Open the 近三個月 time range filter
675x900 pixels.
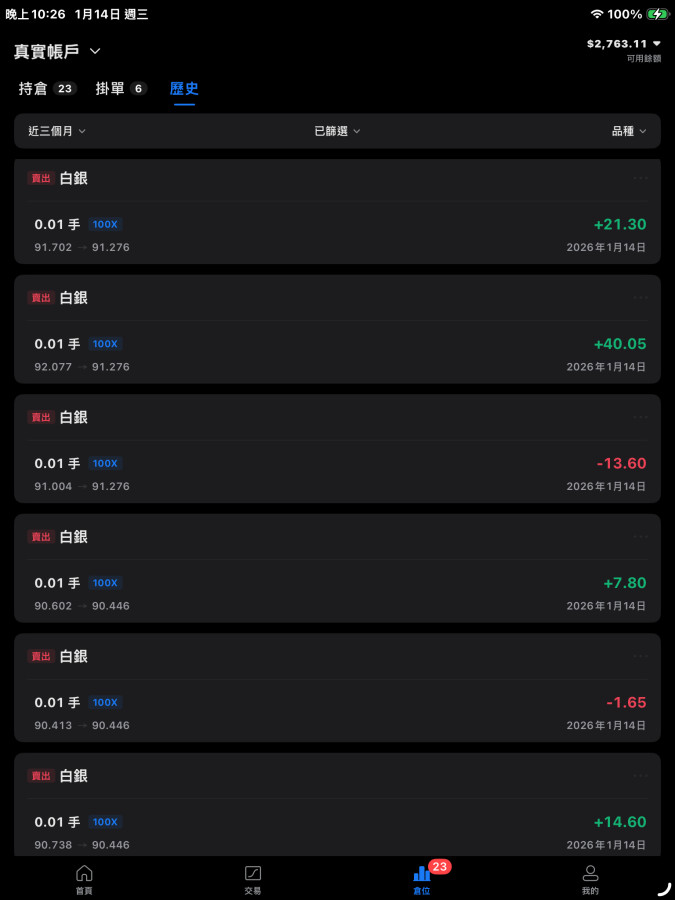57,131
